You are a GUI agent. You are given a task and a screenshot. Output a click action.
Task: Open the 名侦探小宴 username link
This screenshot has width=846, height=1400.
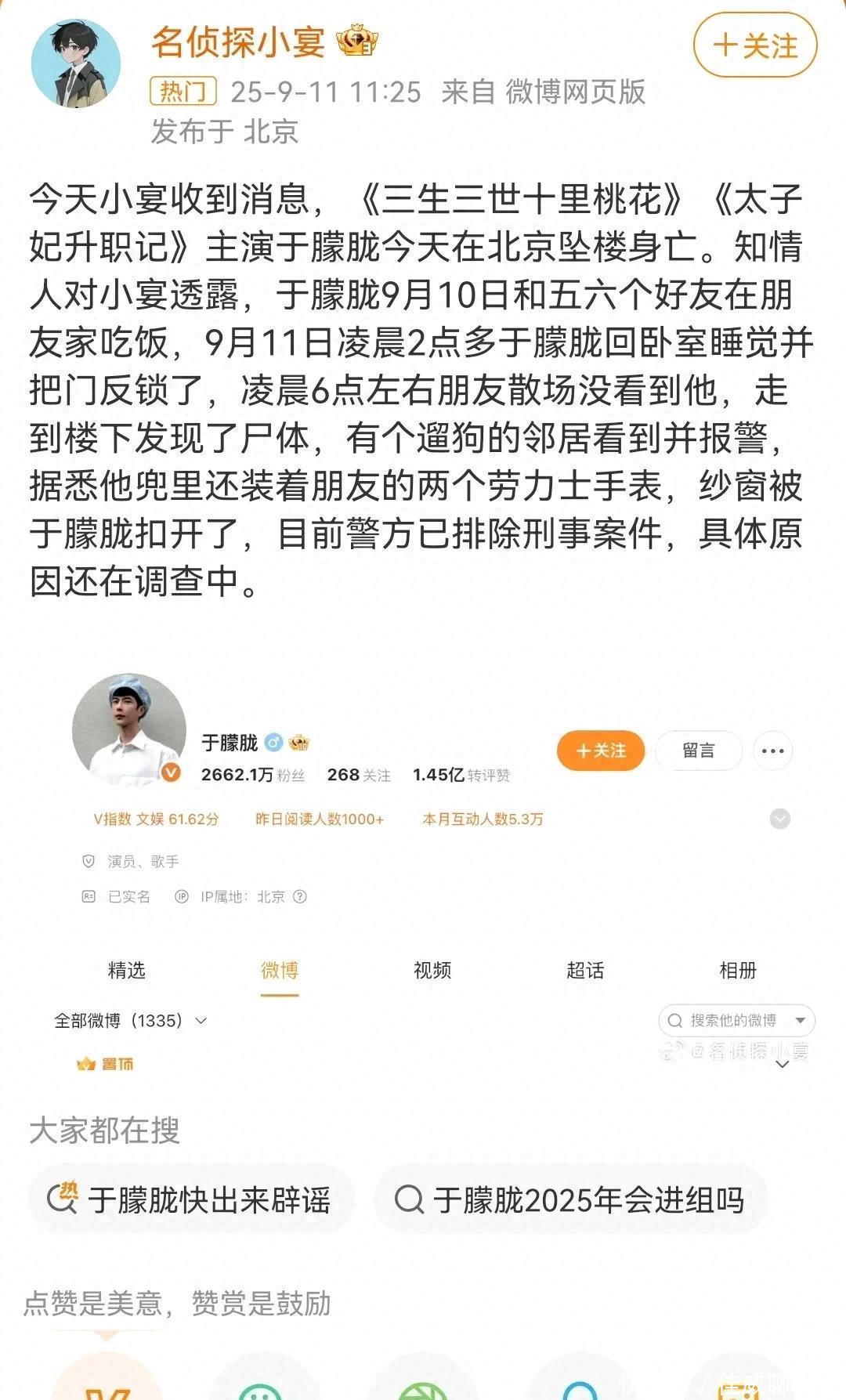pyautogui.click(x=238, y=42)
